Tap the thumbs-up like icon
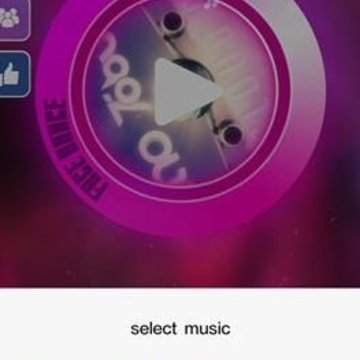 (x=13, y=74)
